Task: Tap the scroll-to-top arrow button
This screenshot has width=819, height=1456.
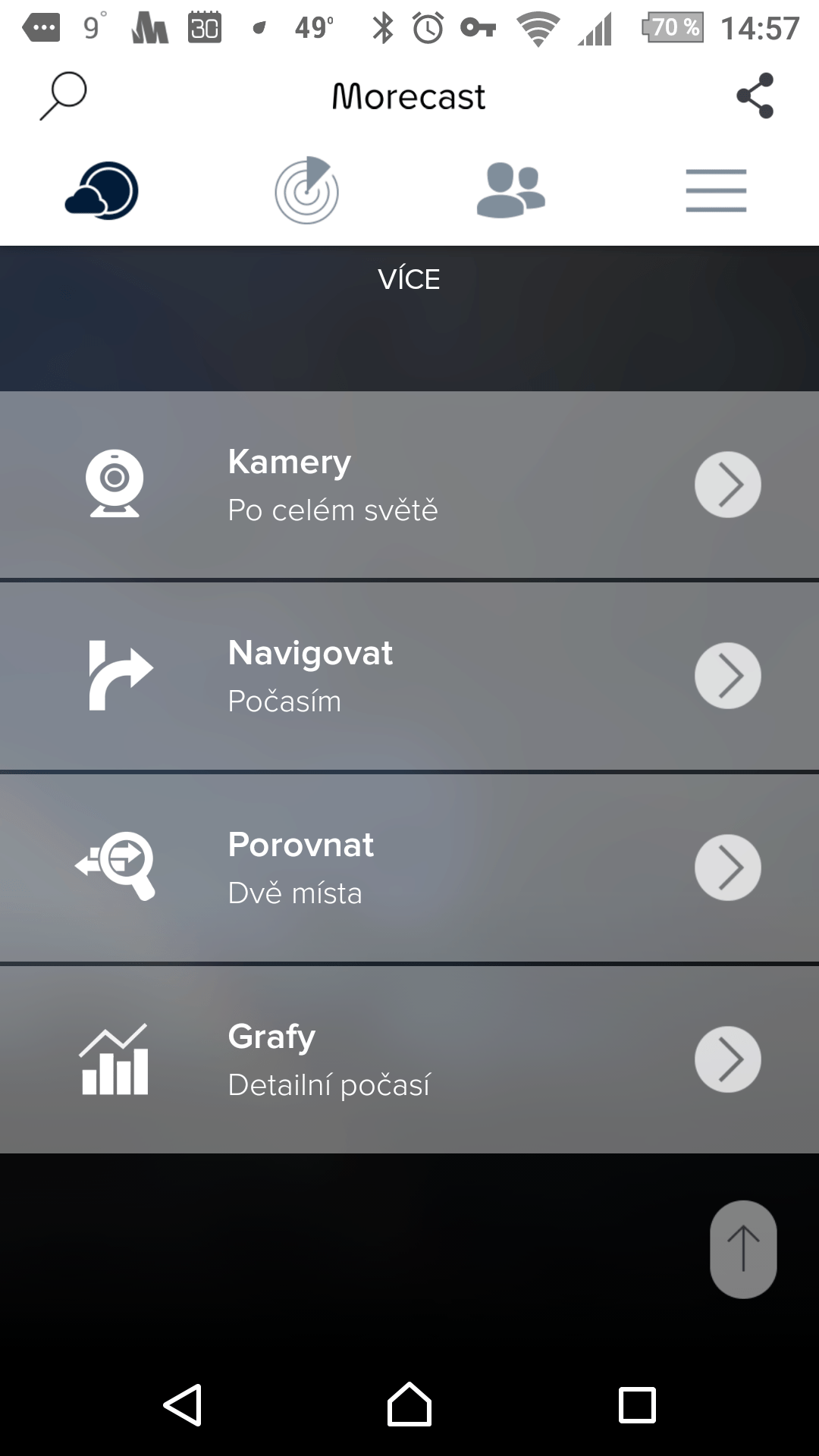Action: coord(743,1249)
